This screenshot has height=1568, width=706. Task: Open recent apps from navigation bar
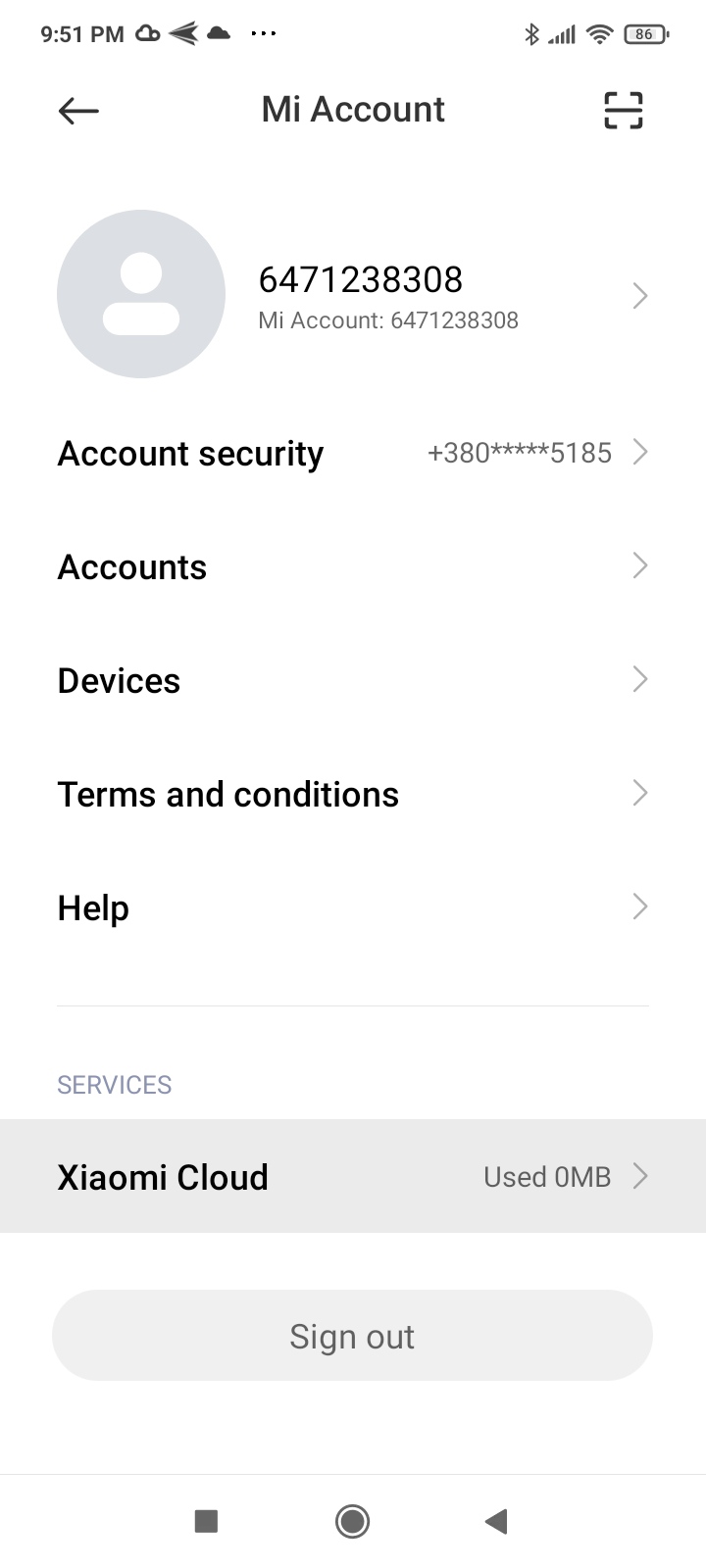[x=206, y=1521]
